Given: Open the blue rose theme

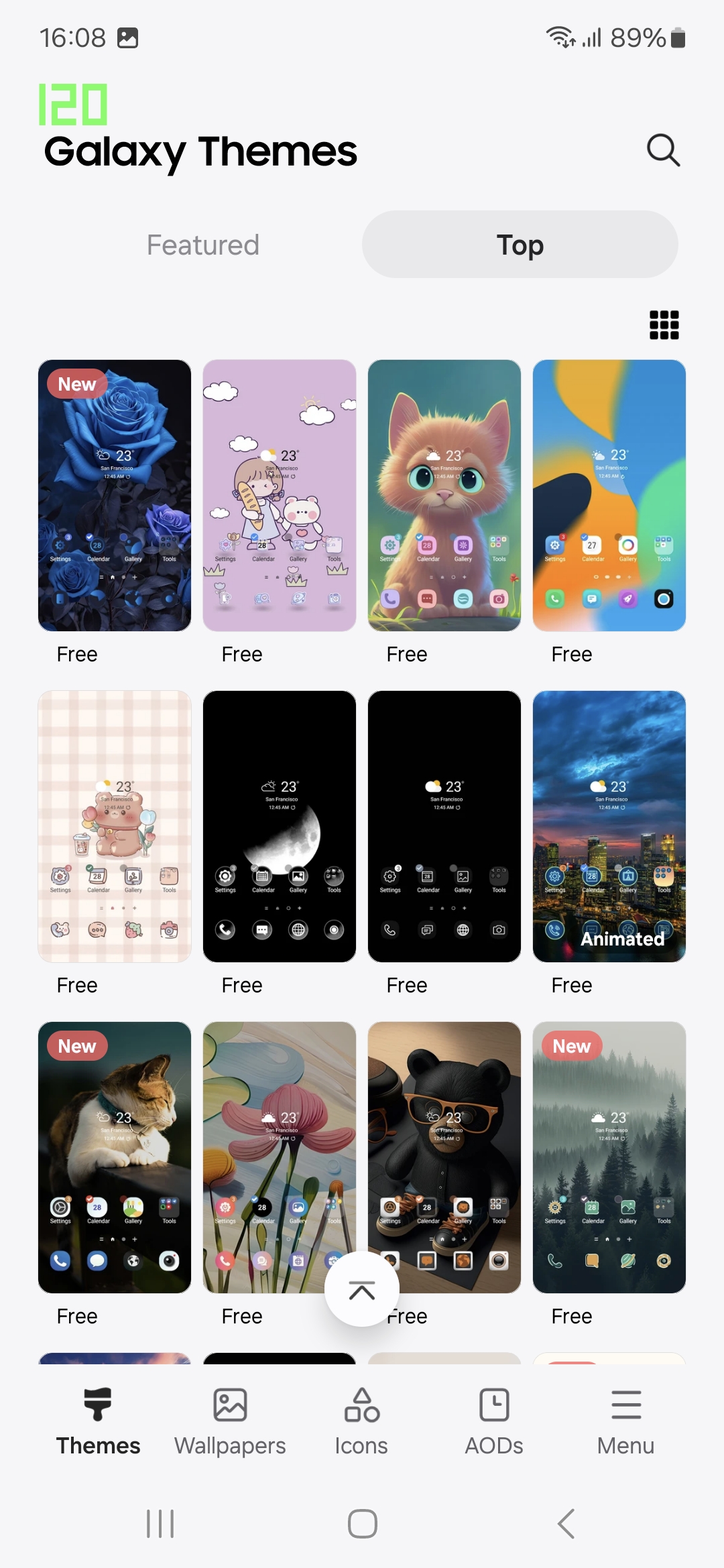Looking at the screenshot, I should click(115, 495).
